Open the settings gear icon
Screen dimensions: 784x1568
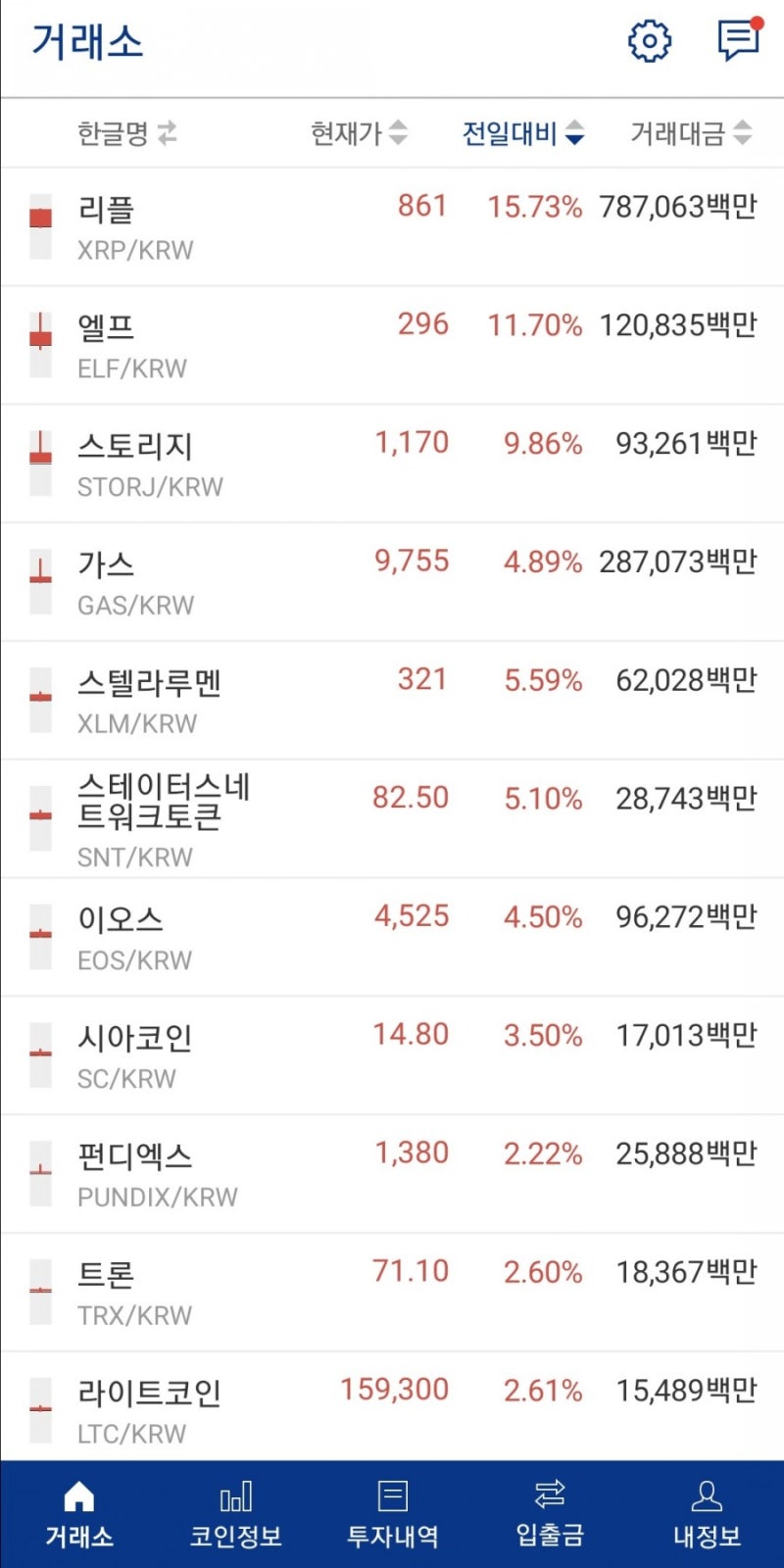click(648, 40)
